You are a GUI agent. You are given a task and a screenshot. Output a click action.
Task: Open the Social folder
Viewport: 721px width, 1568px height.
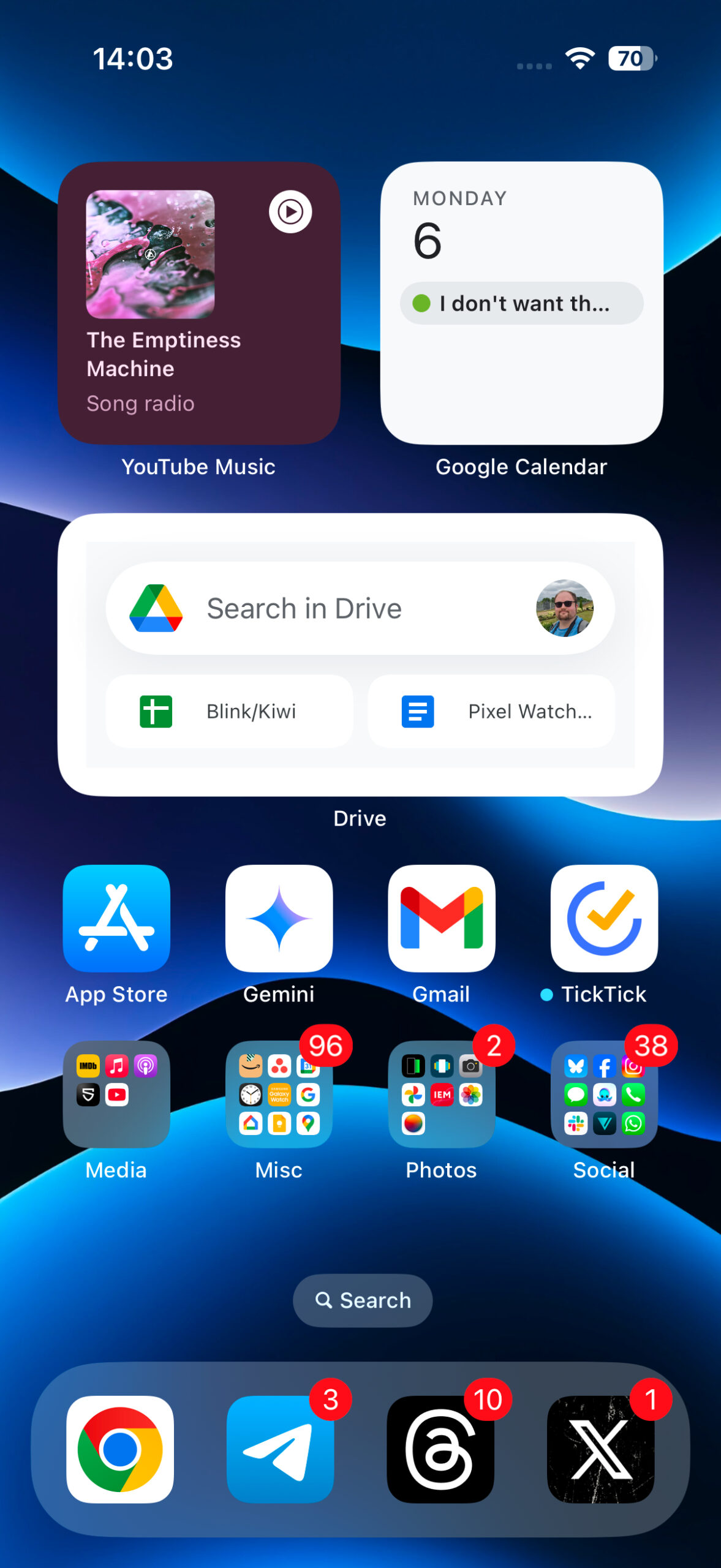pos(603,1094)
